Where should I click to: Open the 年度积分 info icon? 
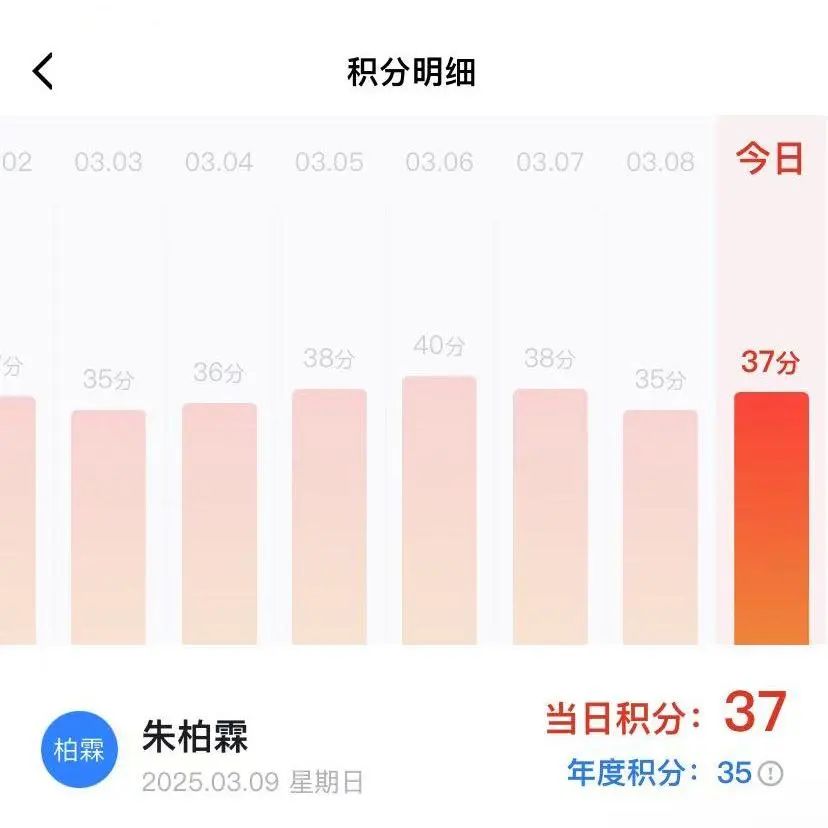coord(770,773)
